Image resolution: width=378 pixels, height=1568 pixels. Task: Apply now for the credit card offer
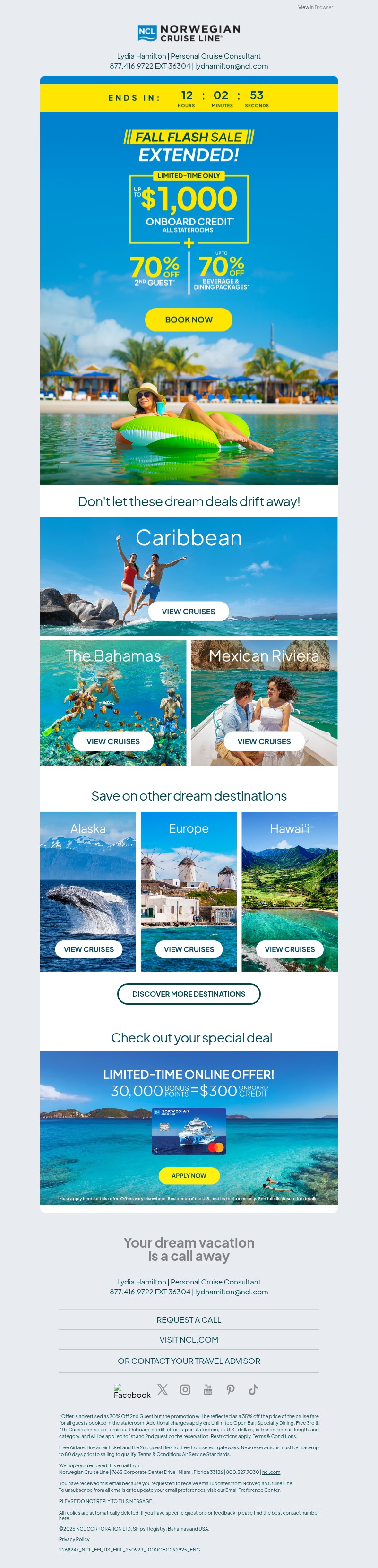click(189, 1176)
